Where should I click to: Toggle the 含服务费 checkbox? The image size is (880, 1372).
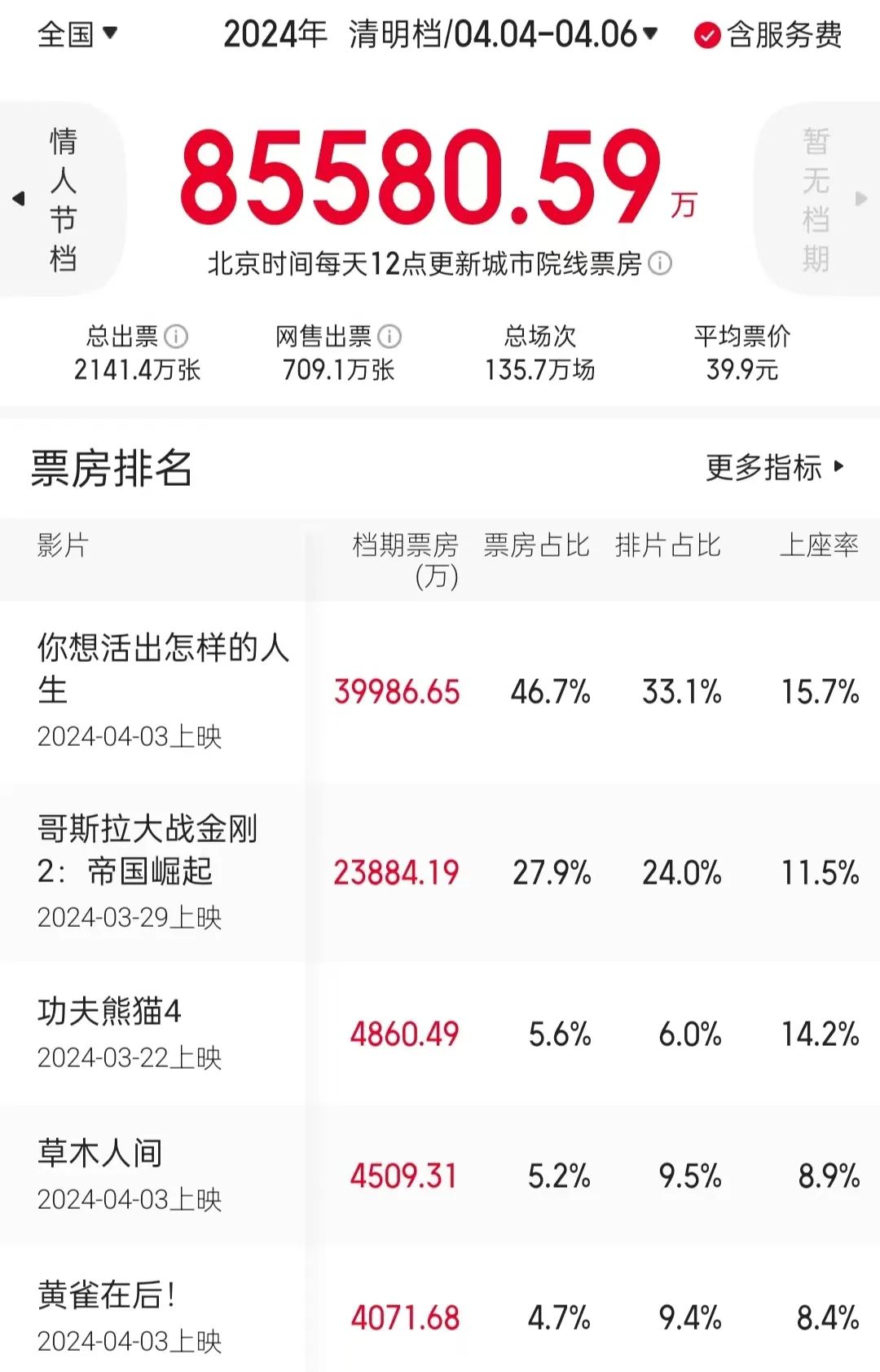point(706,35)
